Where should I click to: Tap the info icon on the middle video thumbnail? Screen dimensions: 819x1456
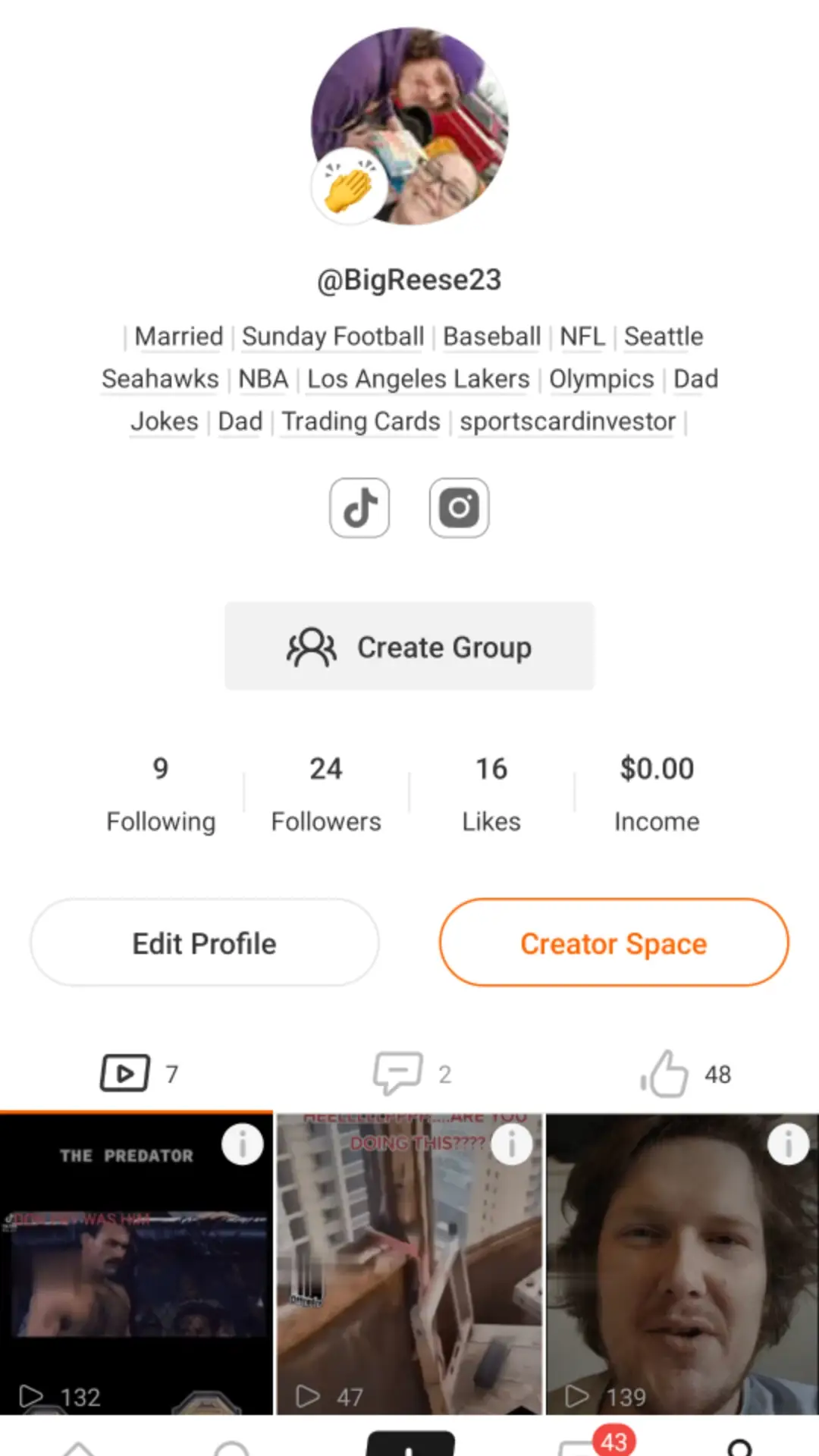tap(512, 1144)
